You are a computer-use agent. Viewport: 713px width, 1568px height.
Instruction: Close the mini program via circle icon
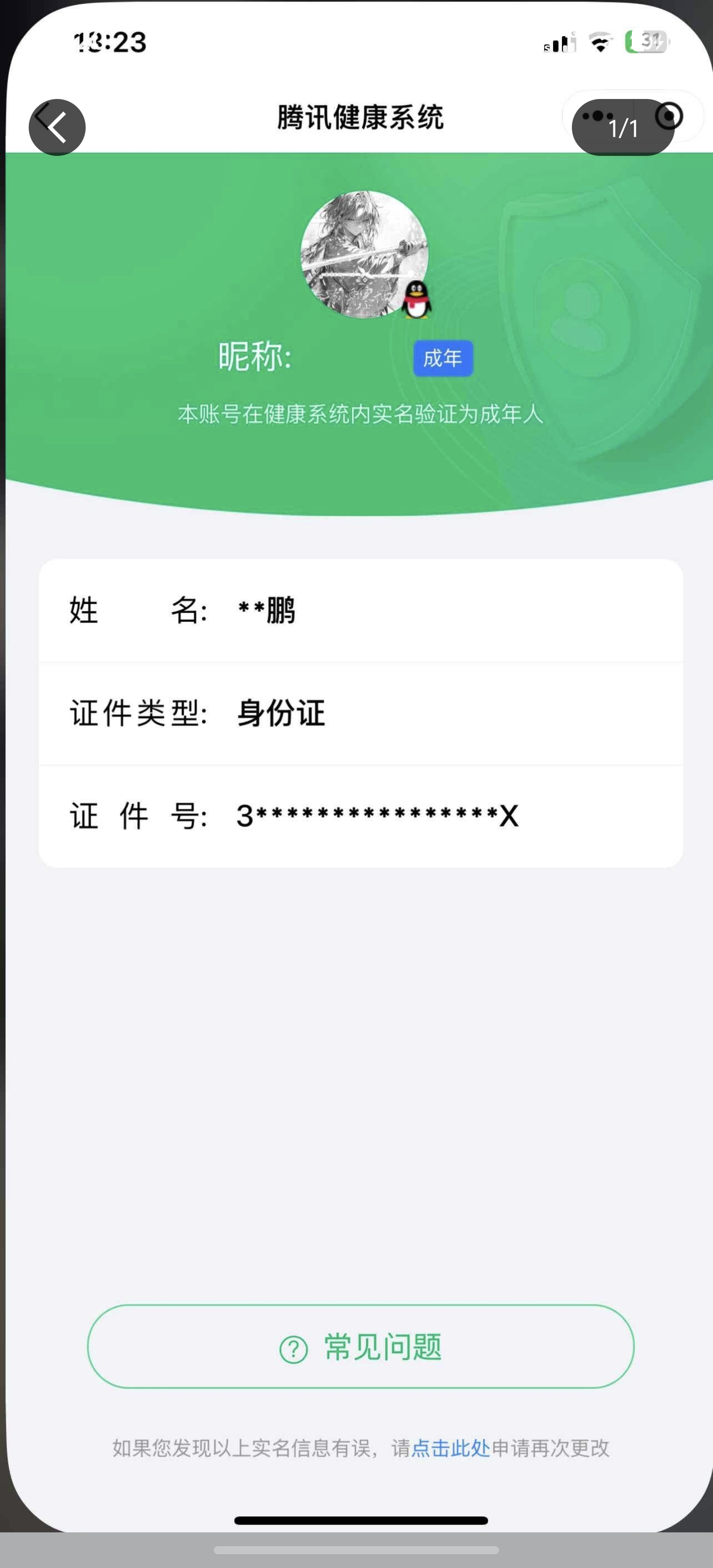coord(668,116)
